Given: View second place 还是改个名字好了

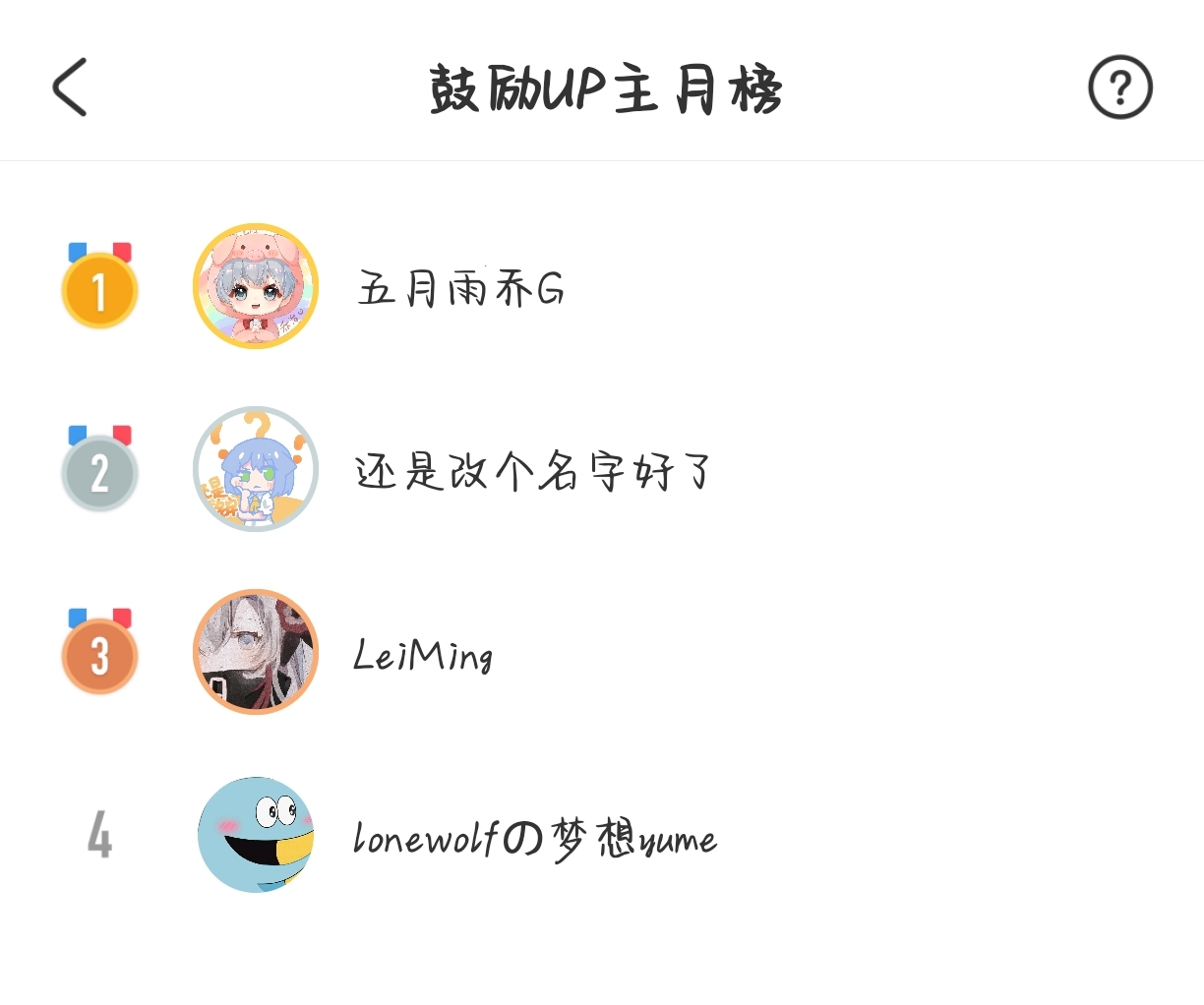Looking at the screenshot, I should [x=532, y=472].
